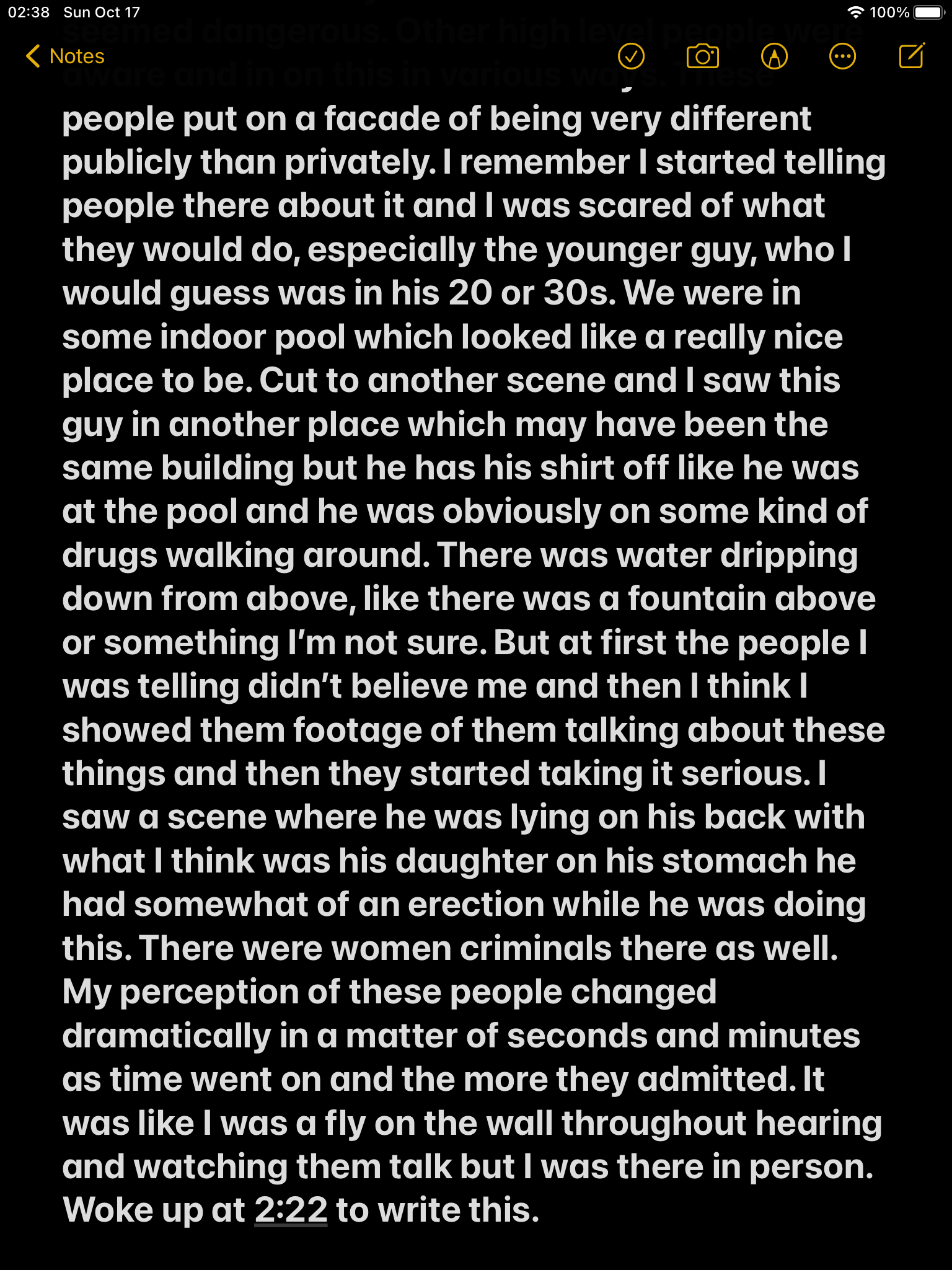Screen dimensions: 952x1270
Task: Compose a new note
Action: 912,56
